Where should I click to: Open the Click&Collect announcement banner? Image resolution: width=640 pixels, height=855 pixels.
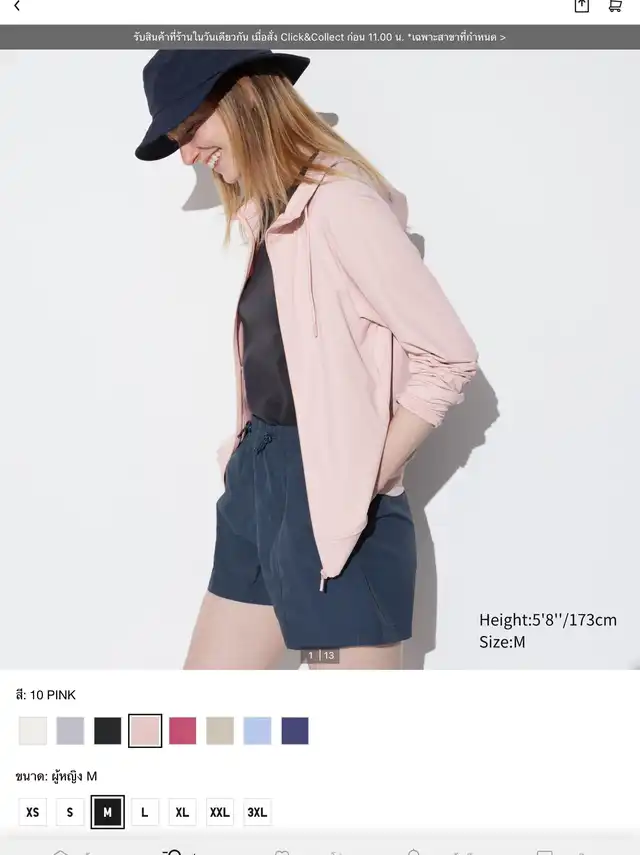(x=320, y=37)
